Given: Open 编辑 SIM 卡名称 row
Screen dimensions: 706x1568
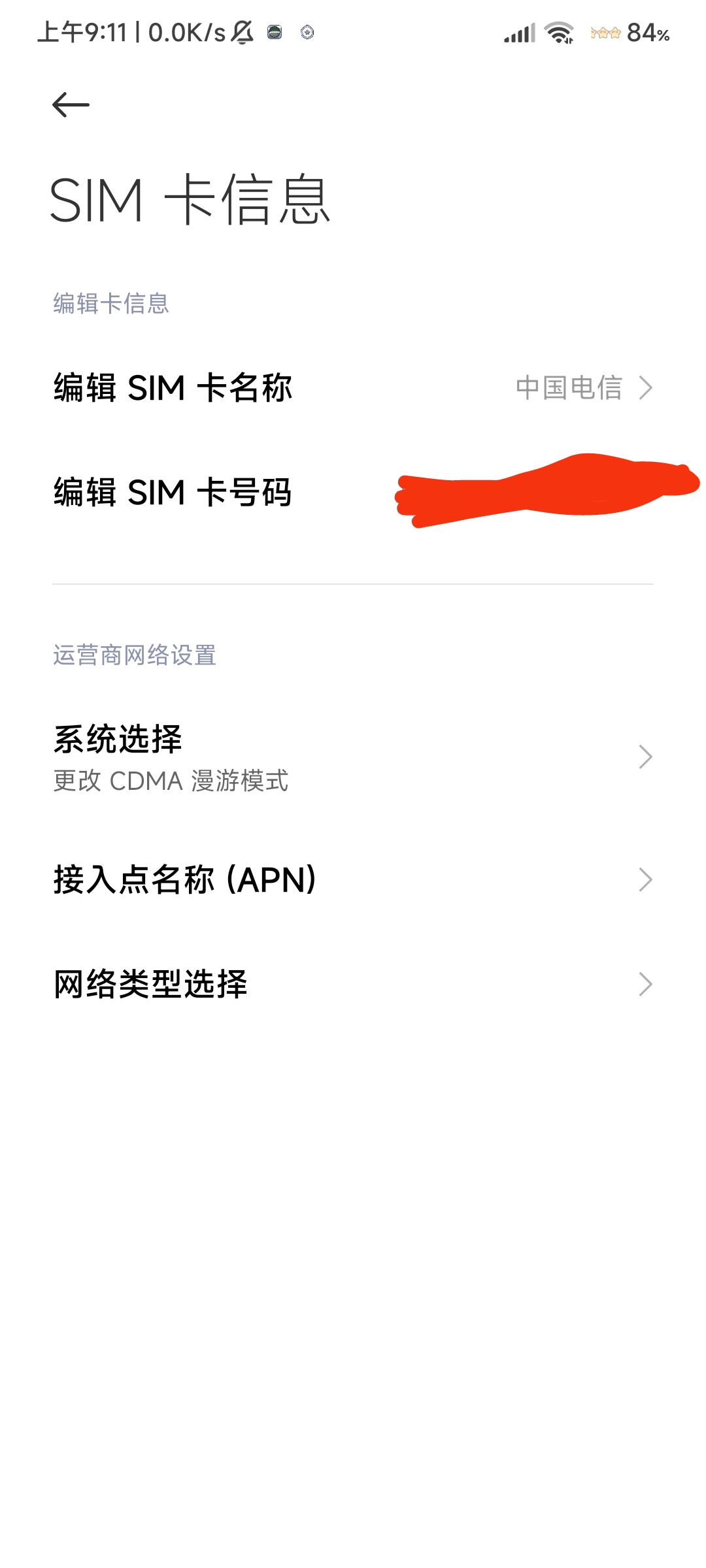Looking at the screenshot, I should click(x=353, y=387).
